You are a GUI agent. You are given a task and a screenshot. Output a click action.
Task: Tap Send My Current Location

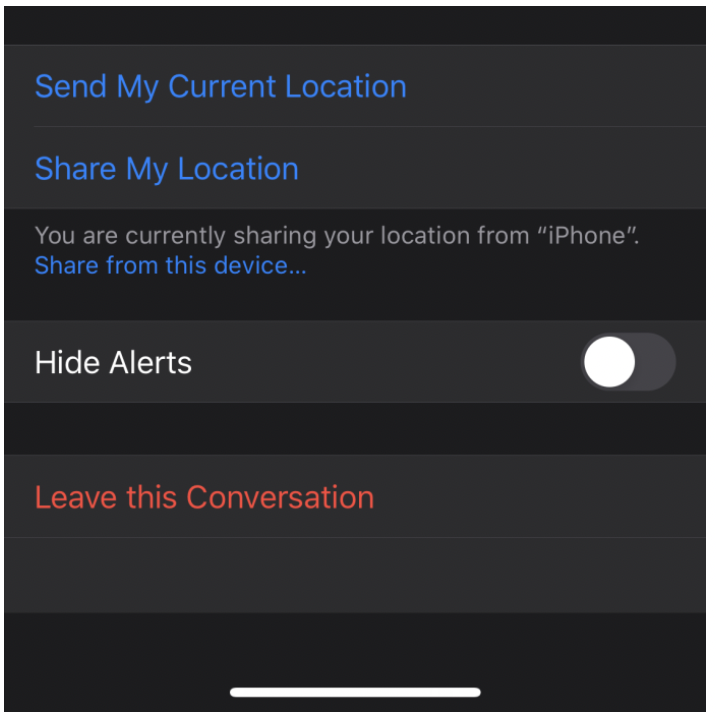click(220, 87)
